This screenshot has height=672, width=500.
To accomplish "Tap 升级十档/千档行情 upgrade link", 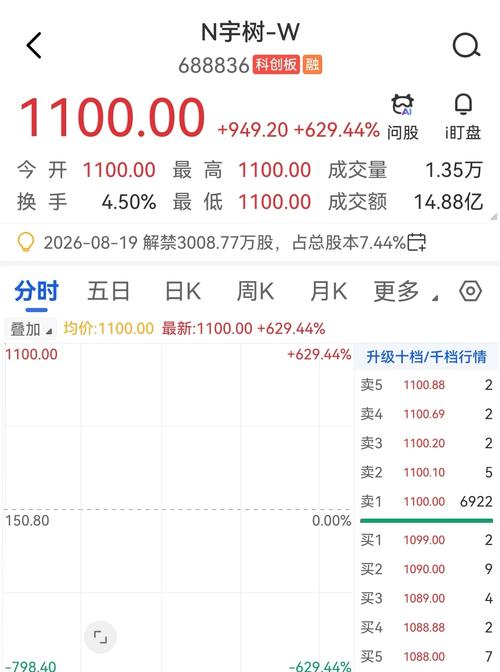I will (426, 357).
